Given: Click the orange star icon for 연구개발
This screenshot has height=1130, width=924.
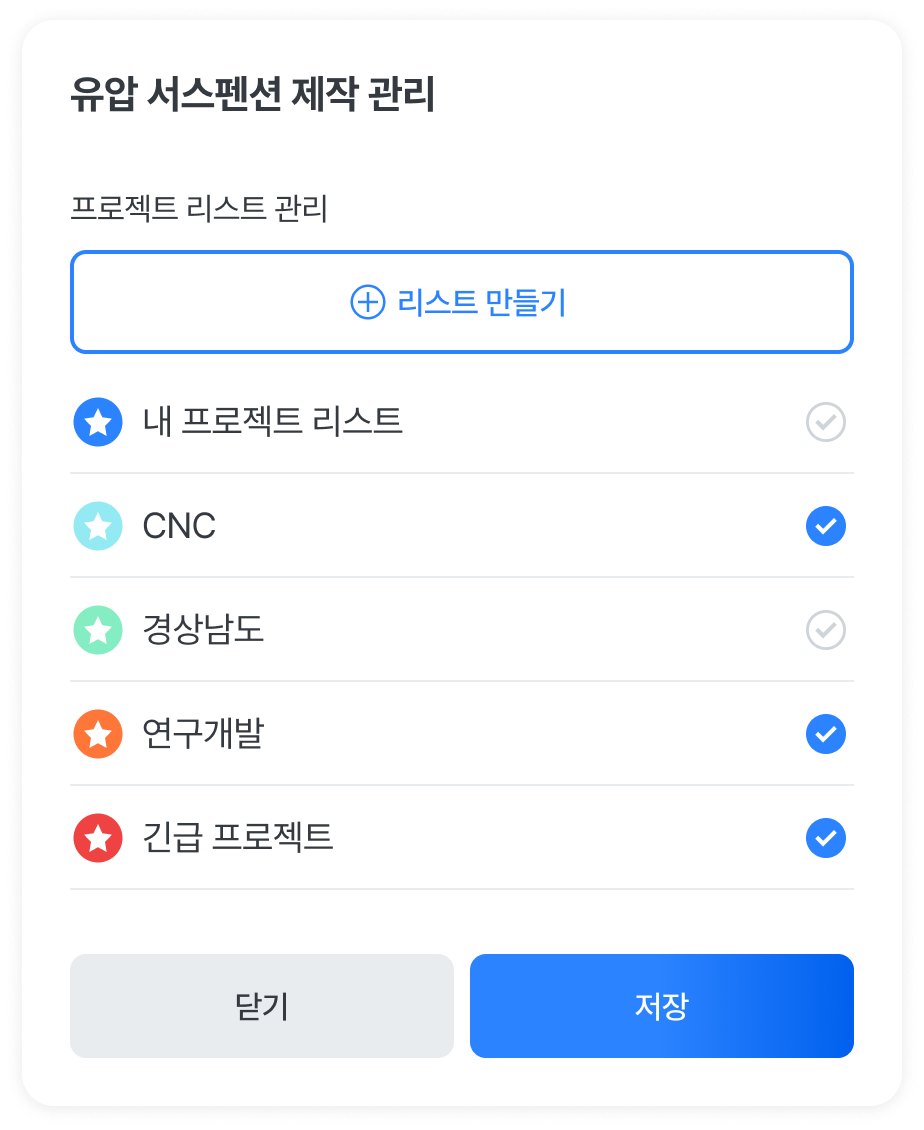Looking at the screenshot, I should pos(97,734).
